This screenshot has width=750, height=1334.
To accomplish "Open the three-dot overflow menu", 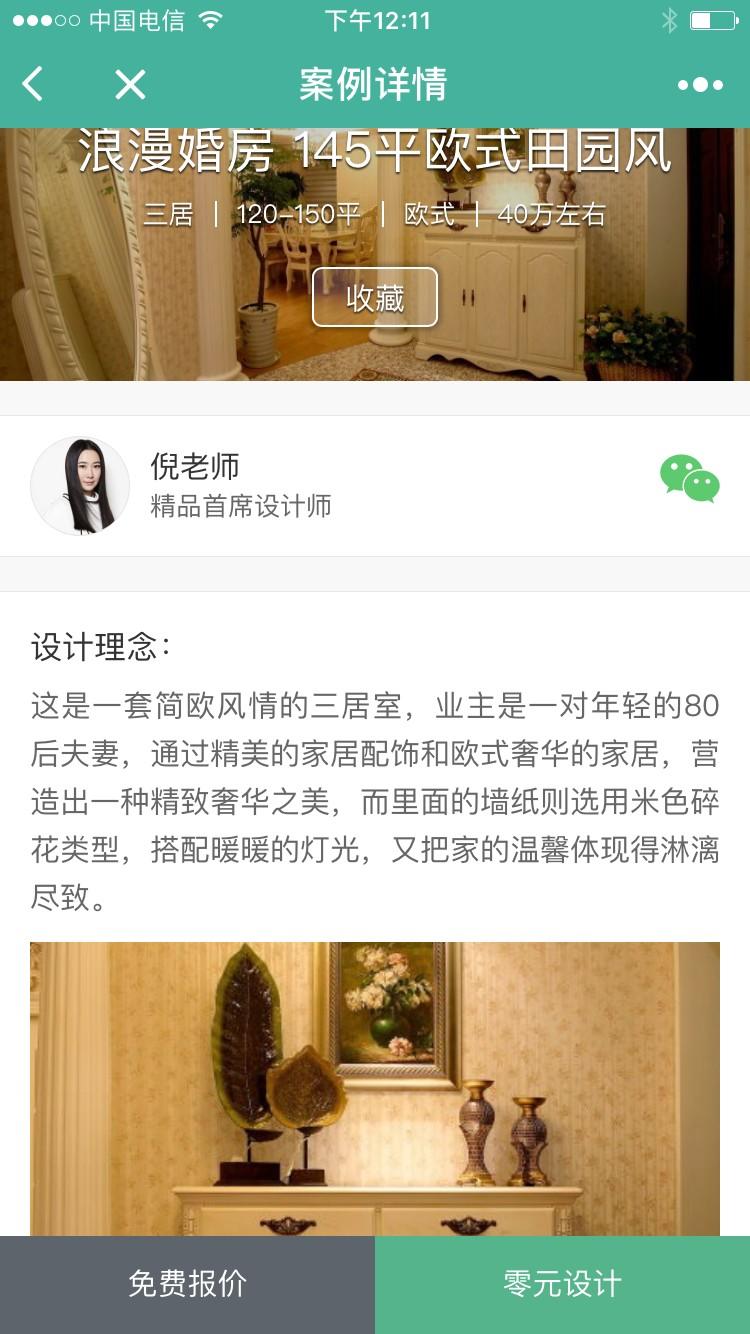I will [700, 85].
